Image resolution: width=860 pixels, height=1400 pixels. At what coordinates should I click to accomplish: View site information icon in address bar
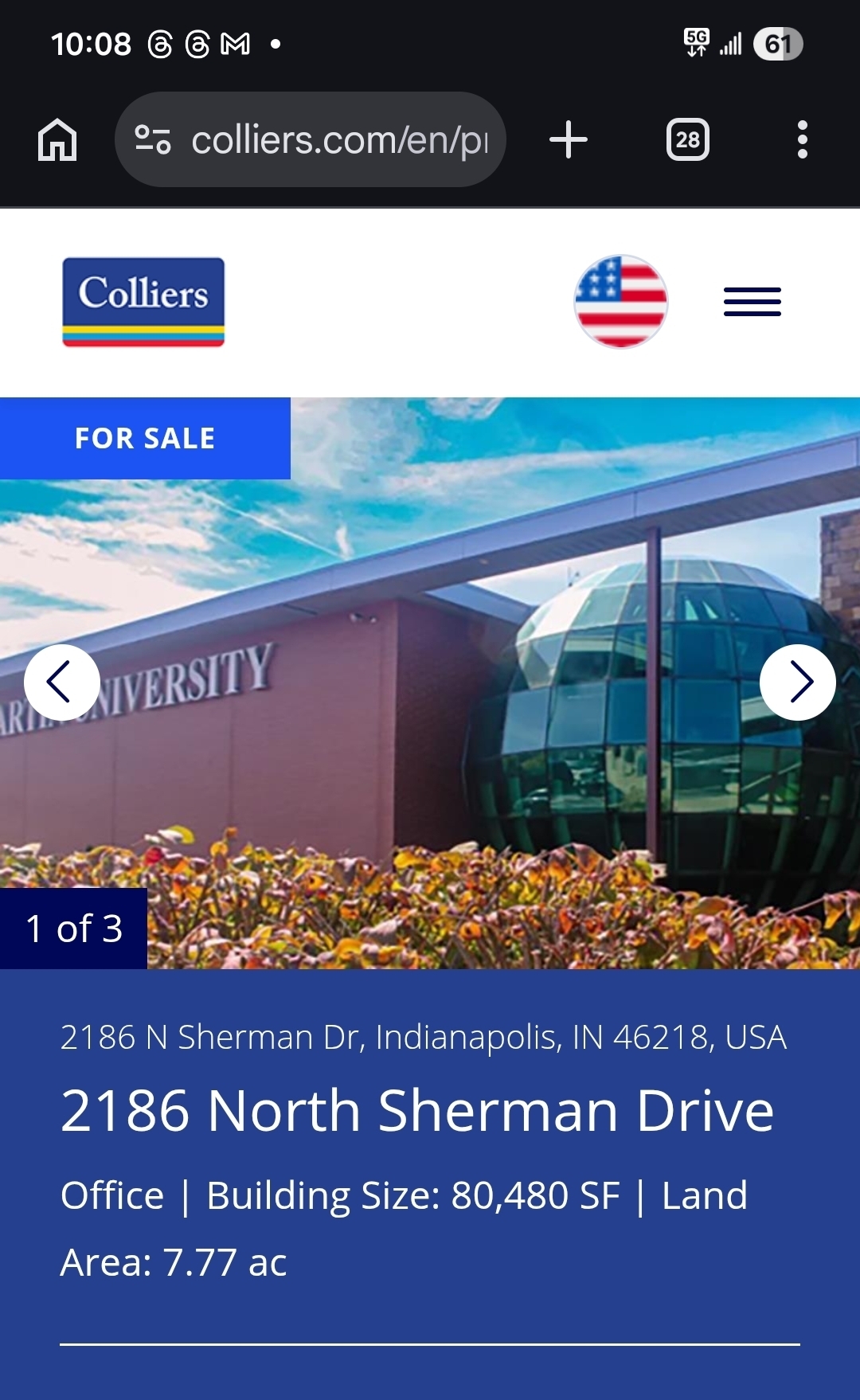coord(152,140)
